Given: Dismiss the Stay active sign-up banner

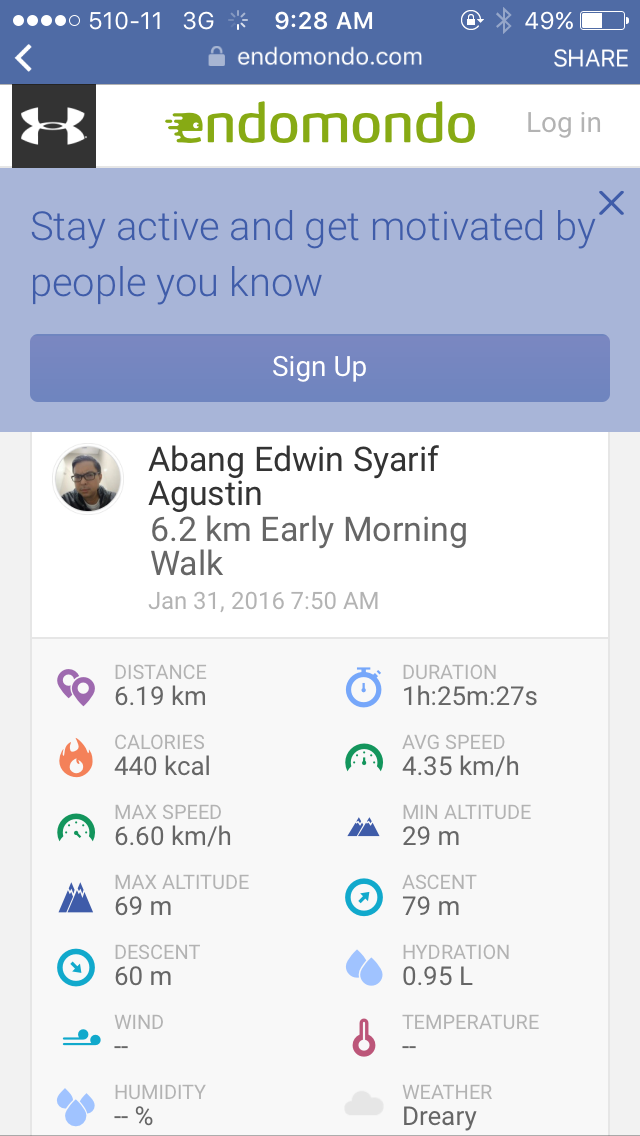Looking at the screenshot, I should (611, 204).
